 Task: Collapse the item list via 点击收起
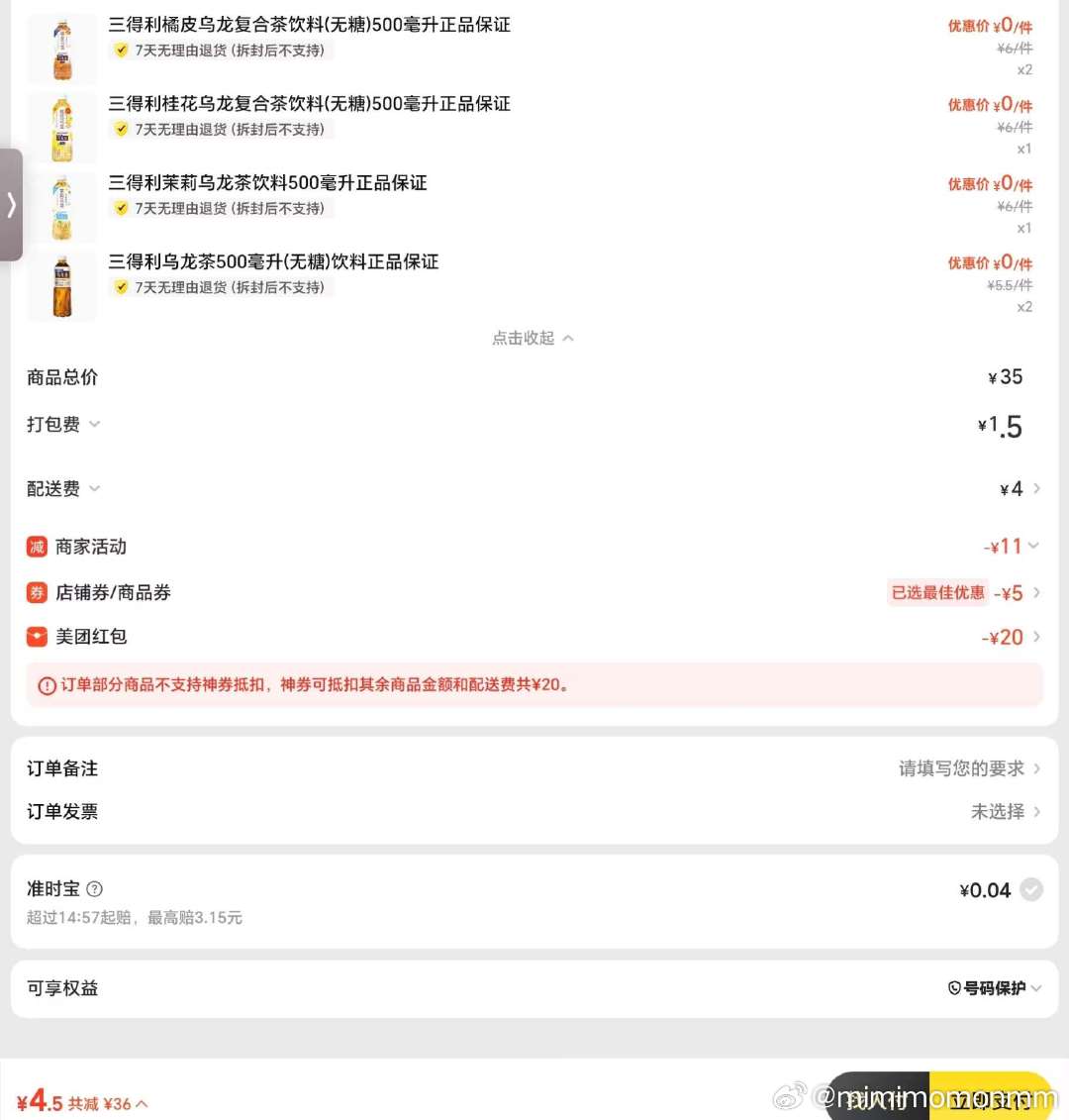point(533,339)
